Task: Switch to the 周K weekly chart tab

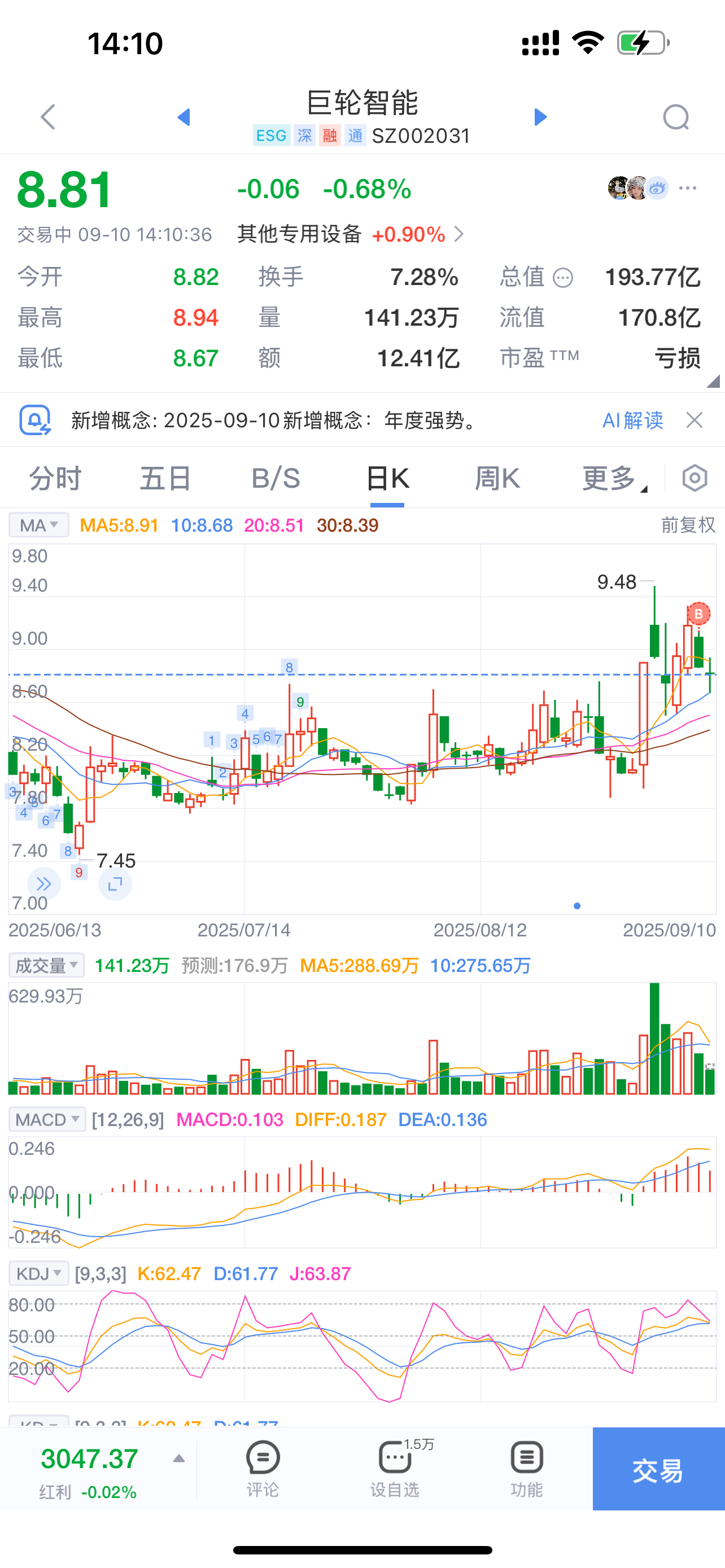Action: [x=497, y=479]
